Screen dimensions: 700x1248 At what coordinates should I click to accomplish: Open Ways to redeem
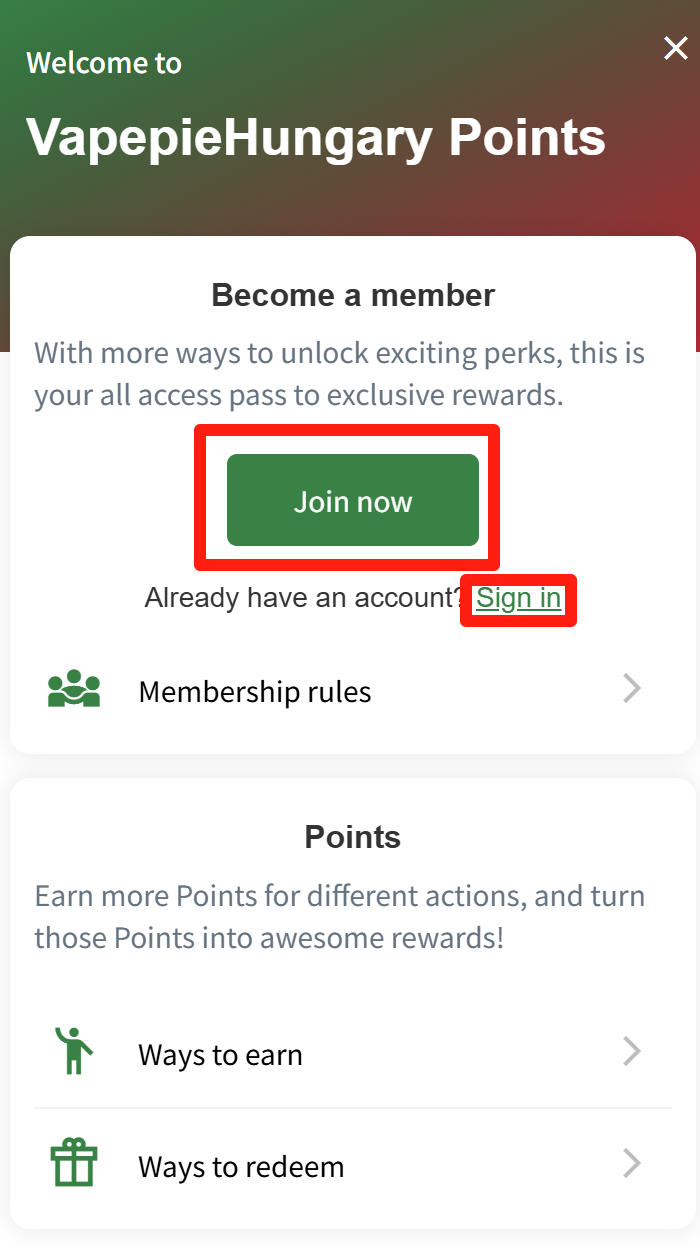coord(353,1166)
